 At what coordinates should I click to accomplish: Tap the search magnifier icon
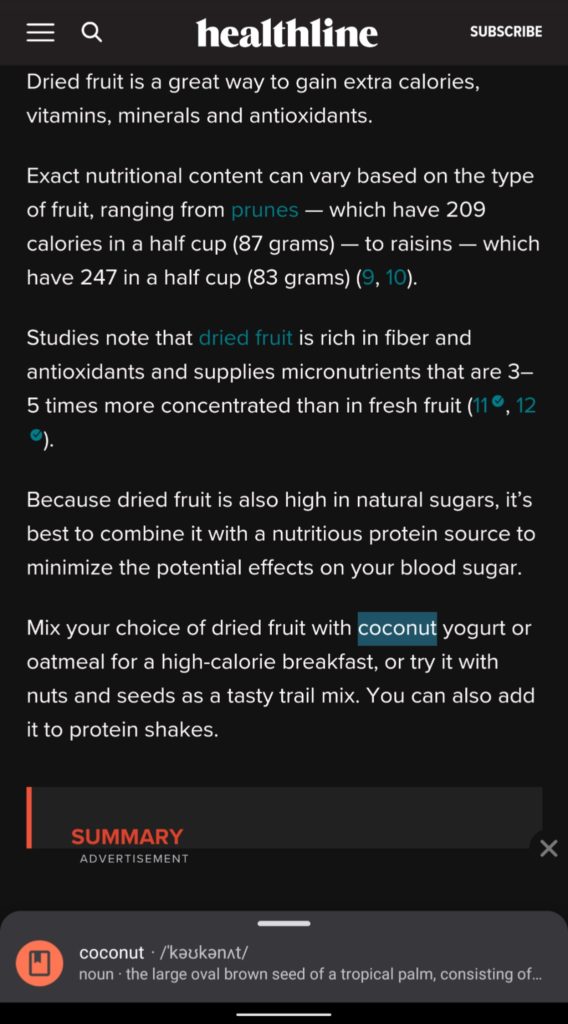click(92, 31)
